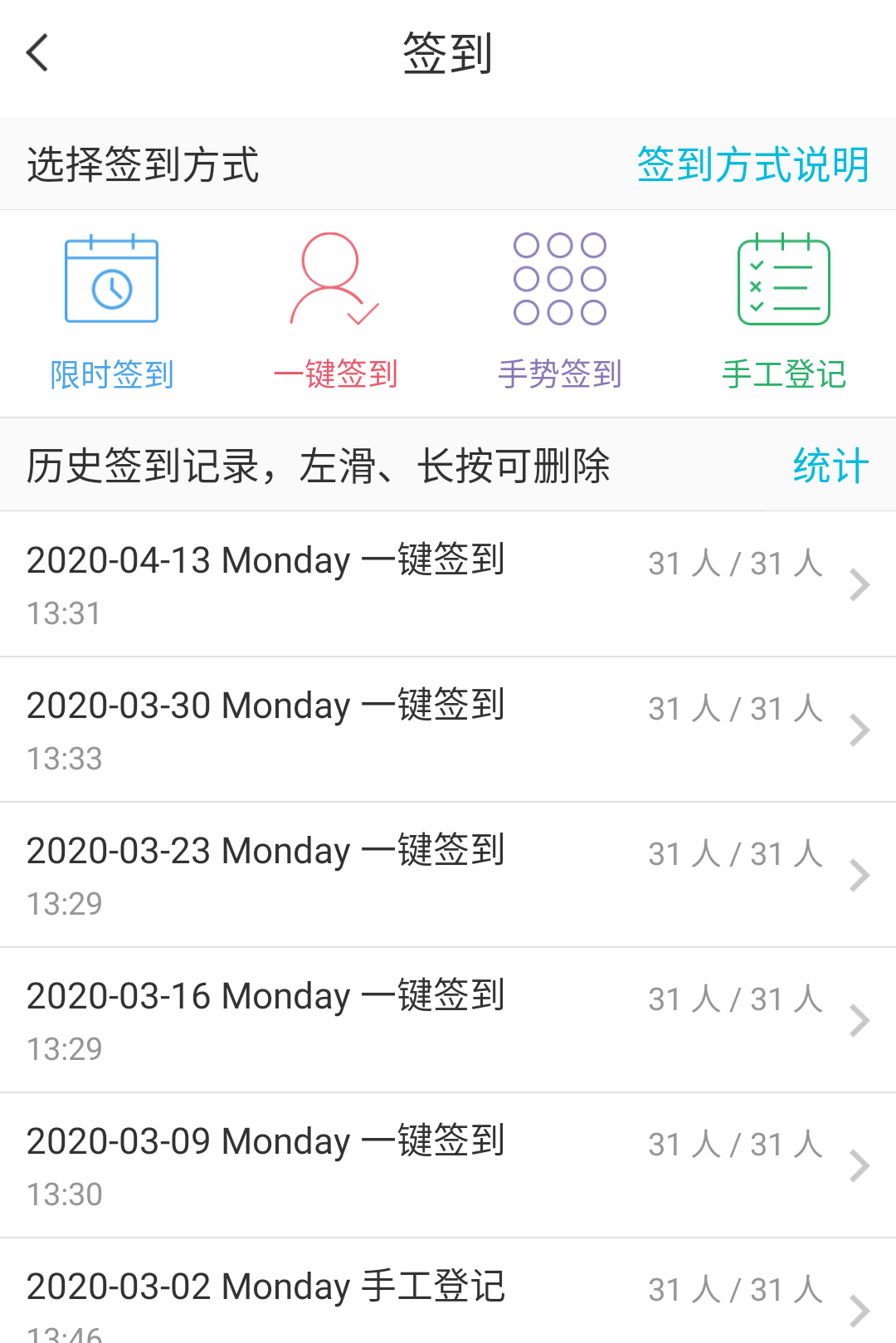This screenshot has width=896, height=1343.
Task: View 统计 check-in statistics
Action: (830, 465)
